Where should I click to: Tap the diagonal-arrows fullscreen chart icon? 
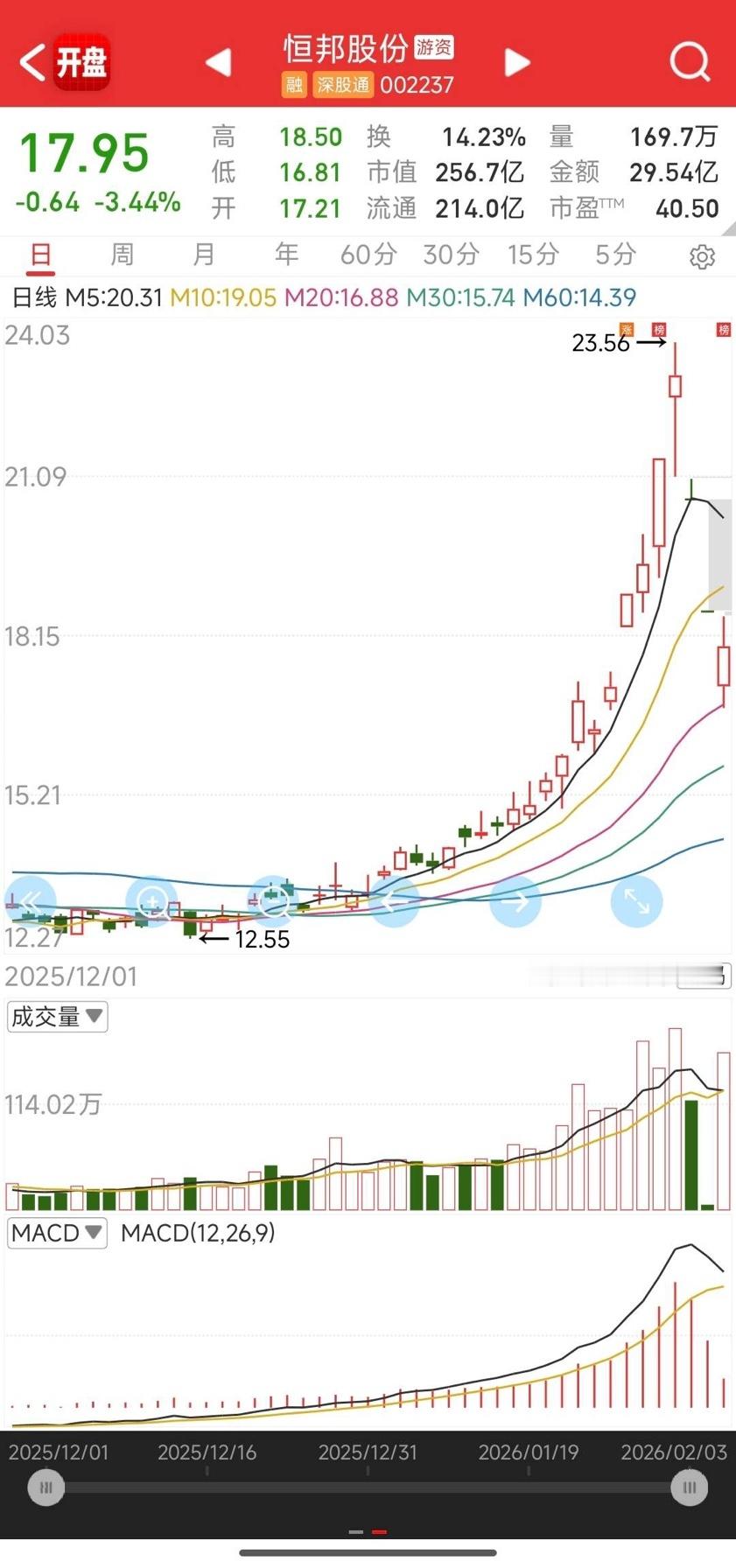(636, 901)
